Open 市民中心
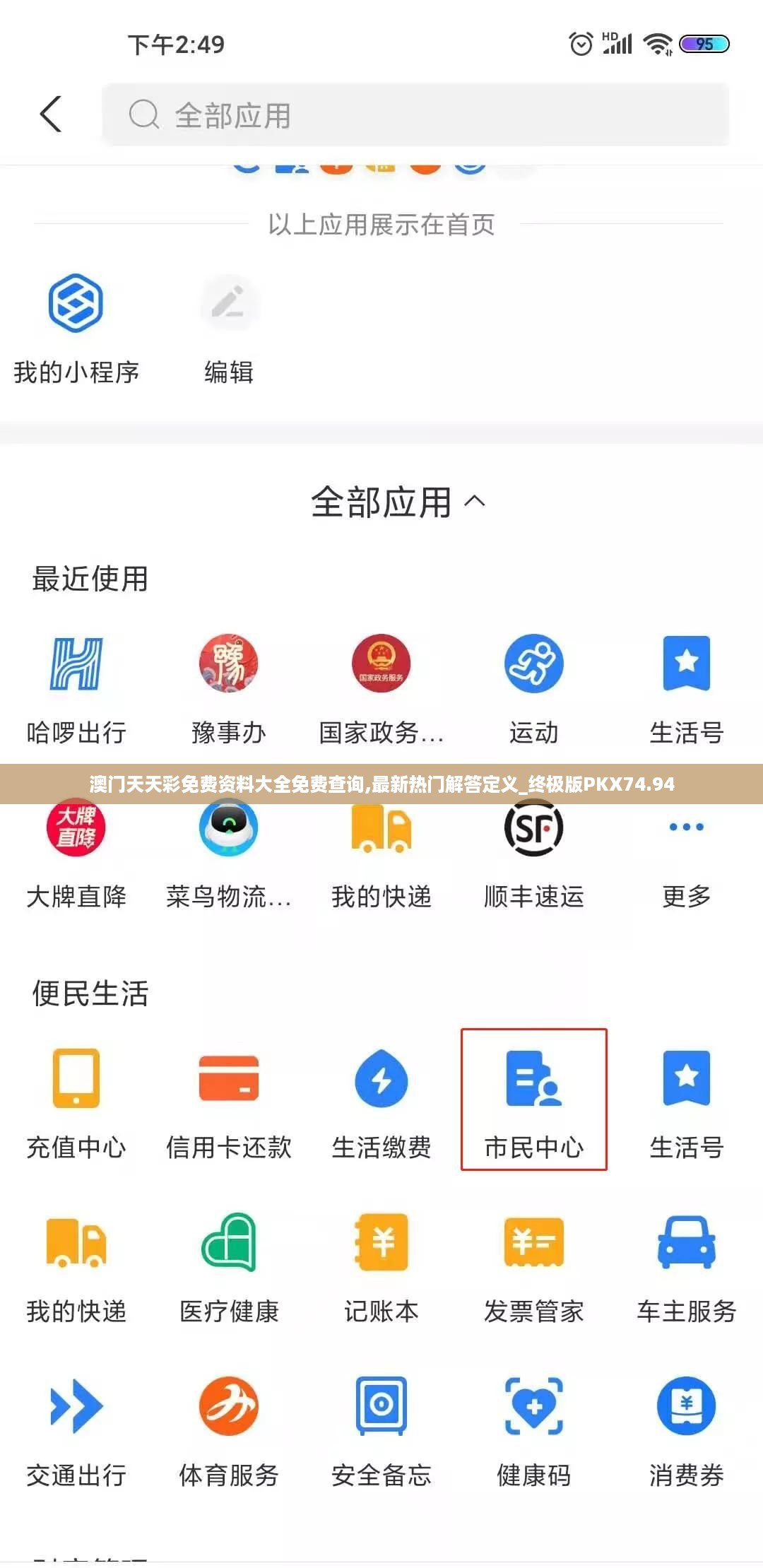Viewport: 763px width, 1568px height. pyautogui.click(x=534, y=1101)
